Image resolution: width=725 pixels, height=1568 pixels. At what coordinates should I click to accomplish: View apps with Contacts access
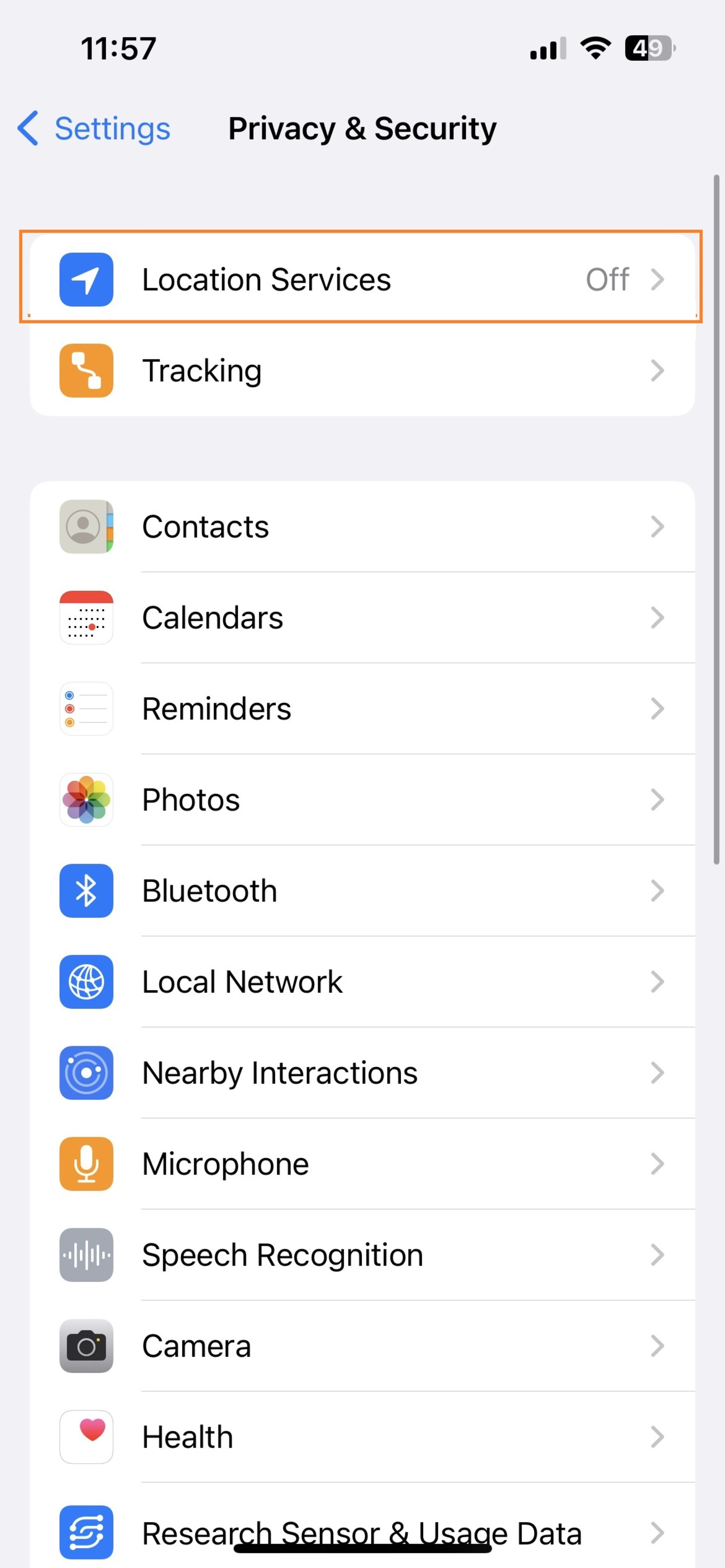[362, 526]
